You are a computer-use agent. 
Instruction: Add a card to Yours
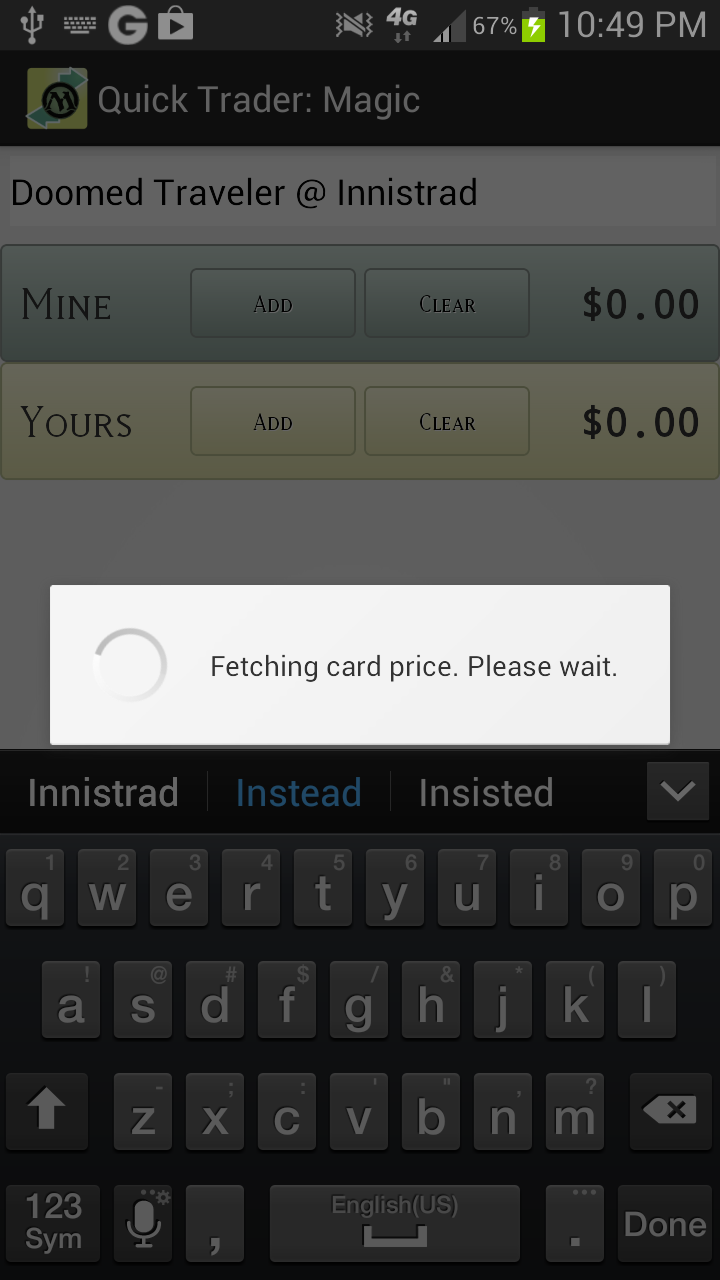tap(273, 421)
